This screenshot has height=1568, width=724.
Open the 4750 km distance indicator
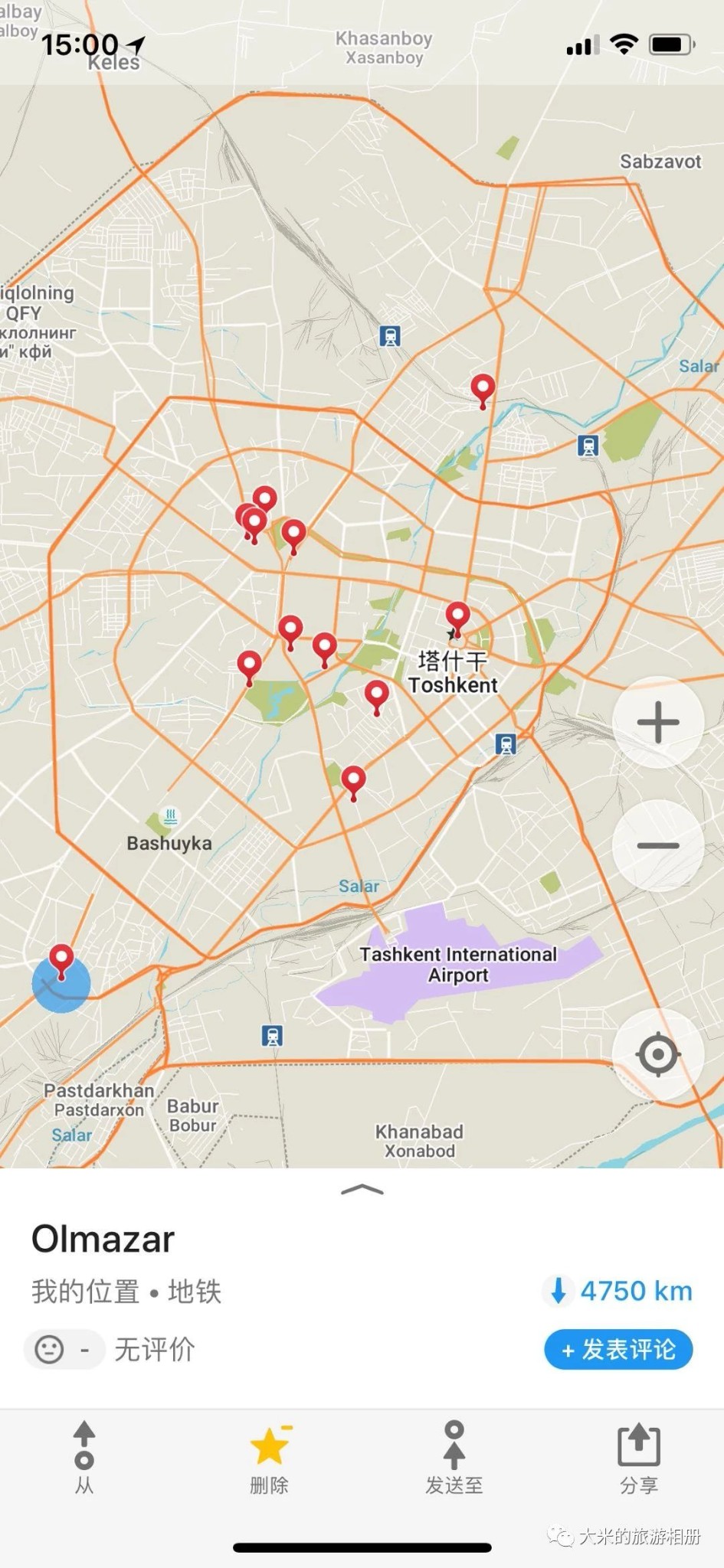tap(619, 1291)
